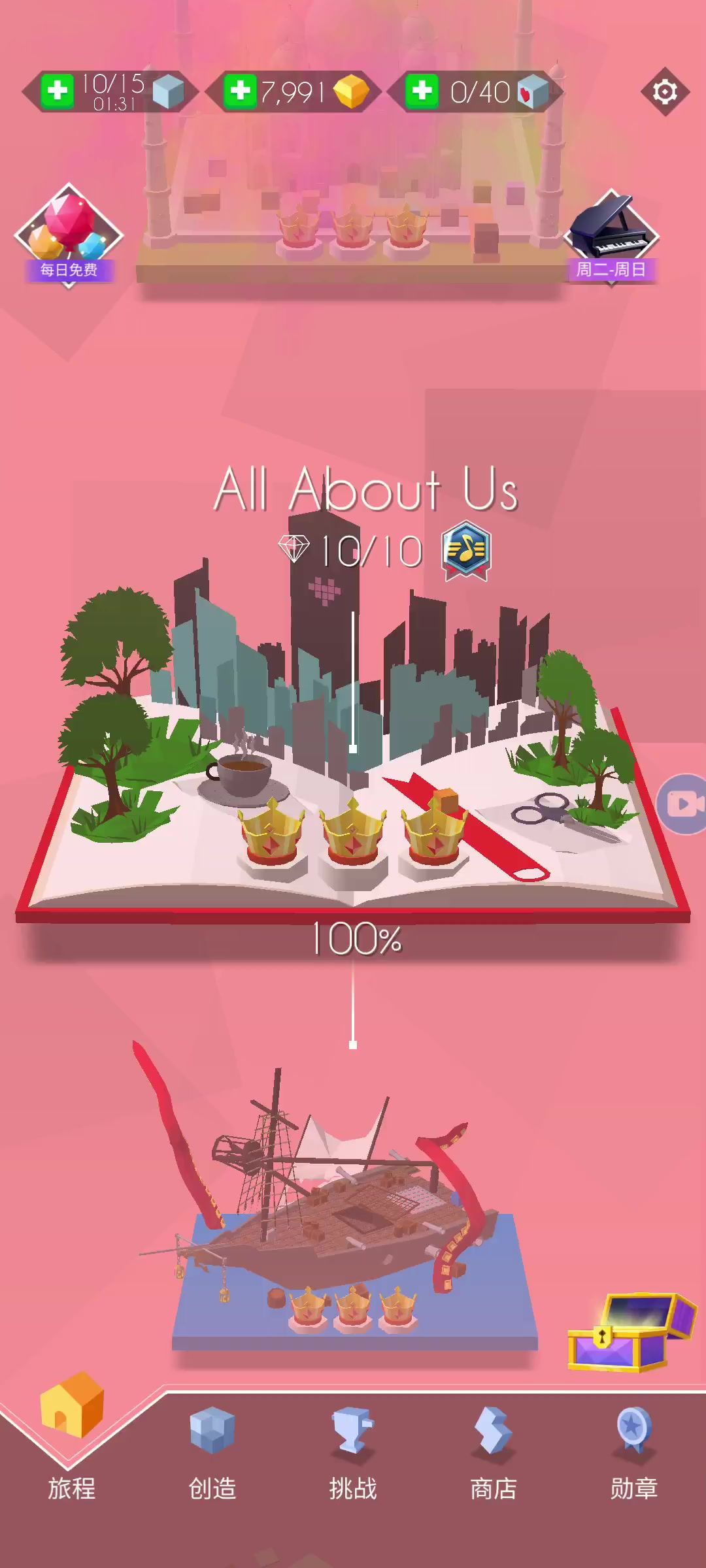Image resolution: width=706 pixels, height=1568 pixels.
Task: Watch a video ad via camera button
Action: coord(682,804)
